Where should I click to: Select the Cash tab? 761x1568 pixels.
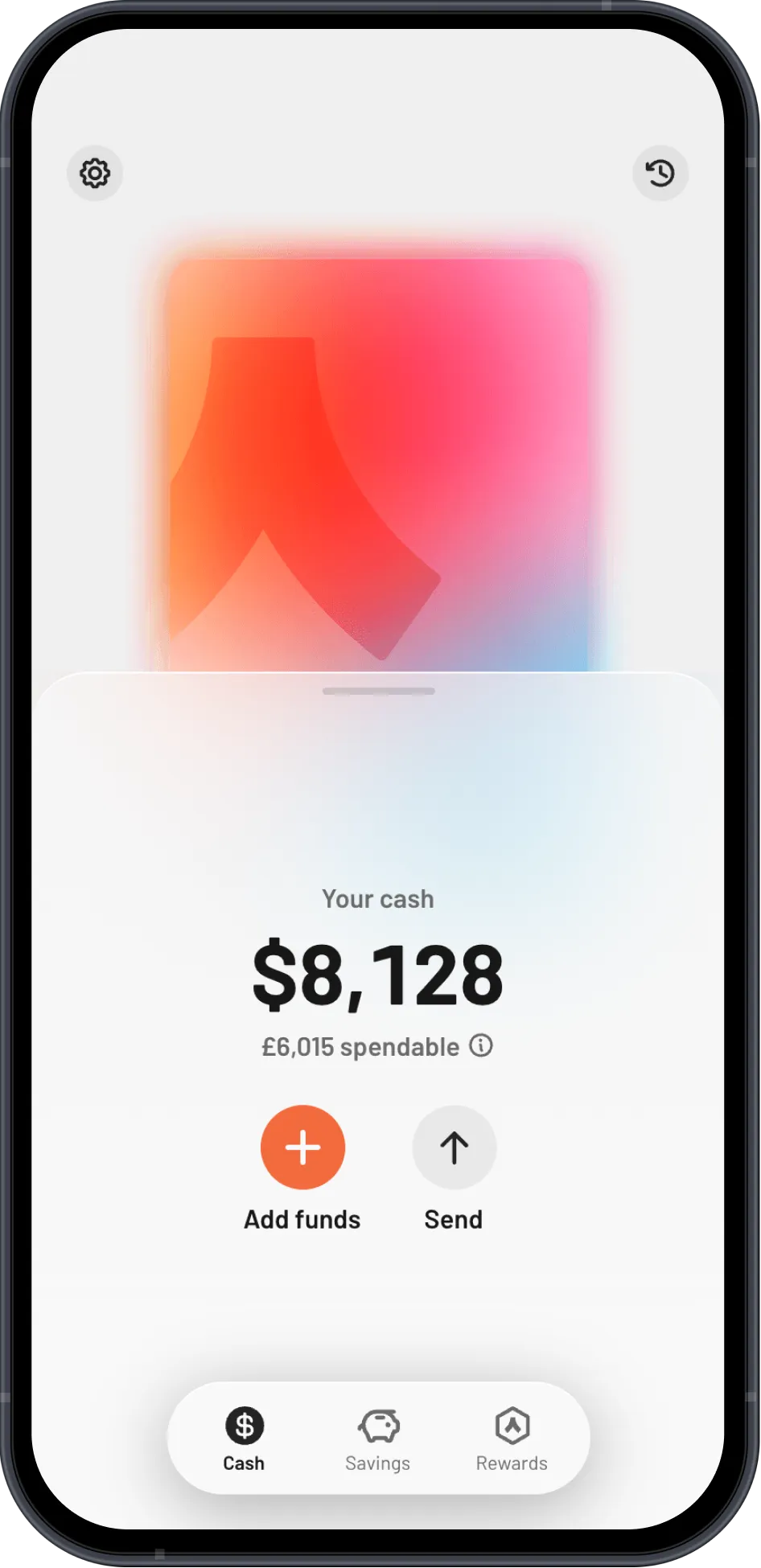[x=244, y=1440]
